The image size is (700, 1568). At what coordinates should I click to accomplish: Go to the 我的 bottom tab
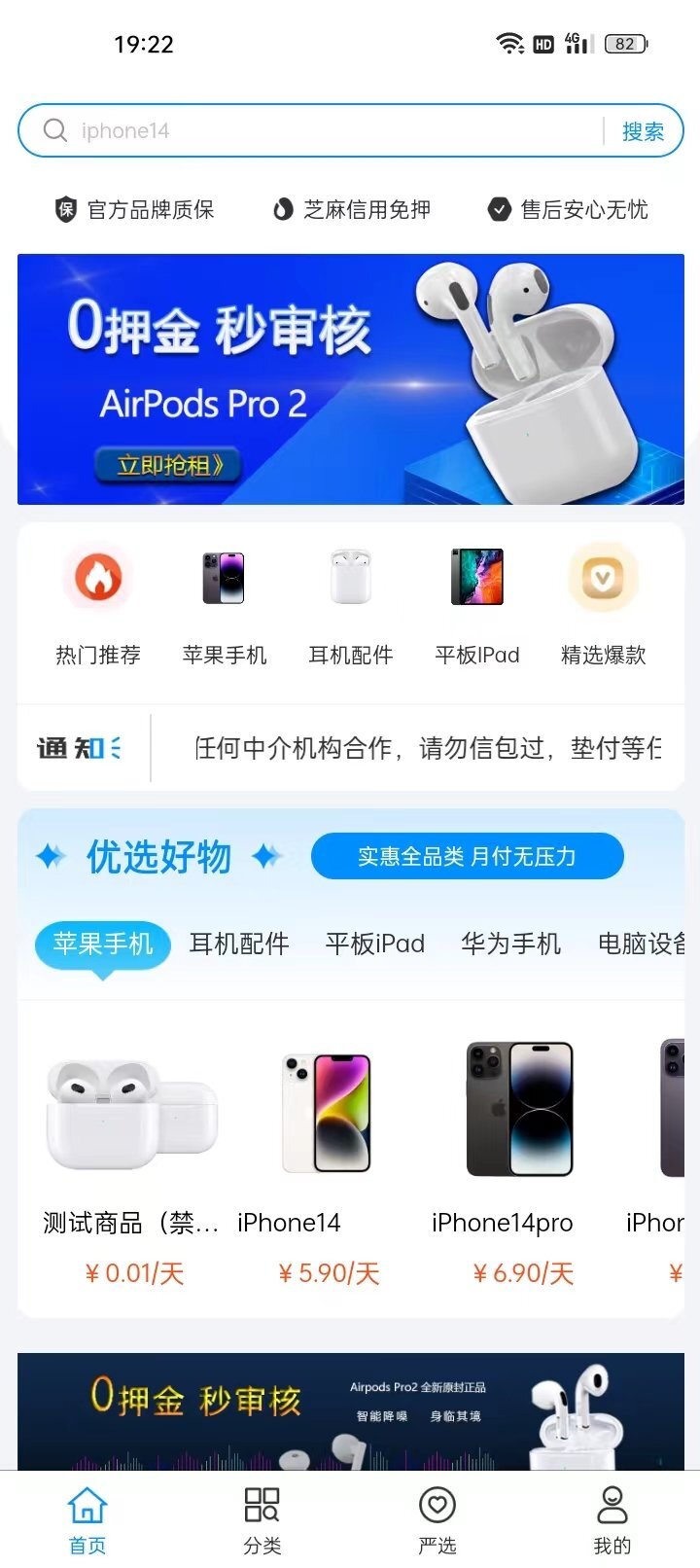coord(612,1519)
